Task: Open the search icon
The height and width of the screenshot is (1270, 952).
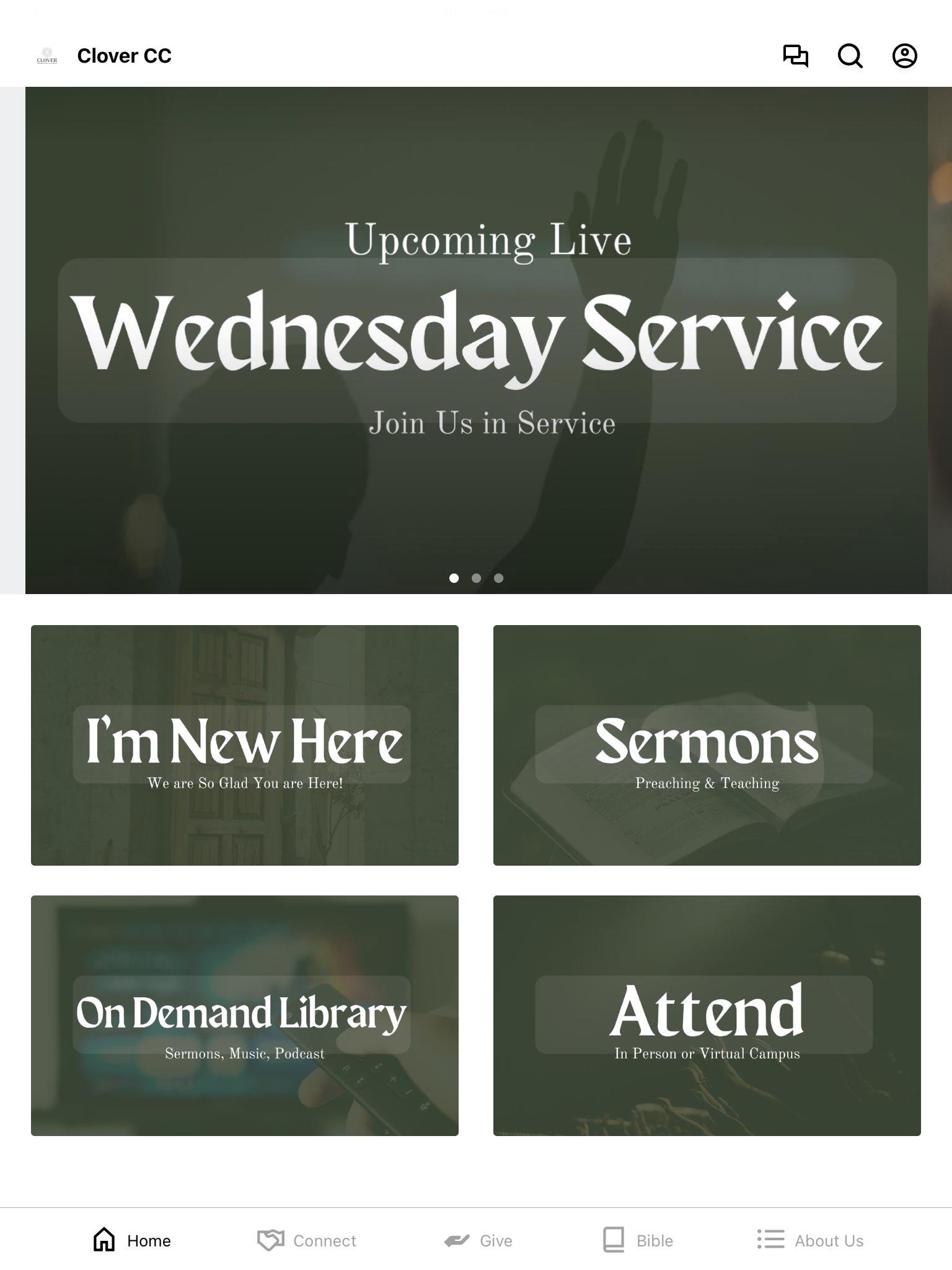Action: pos(850,56)
